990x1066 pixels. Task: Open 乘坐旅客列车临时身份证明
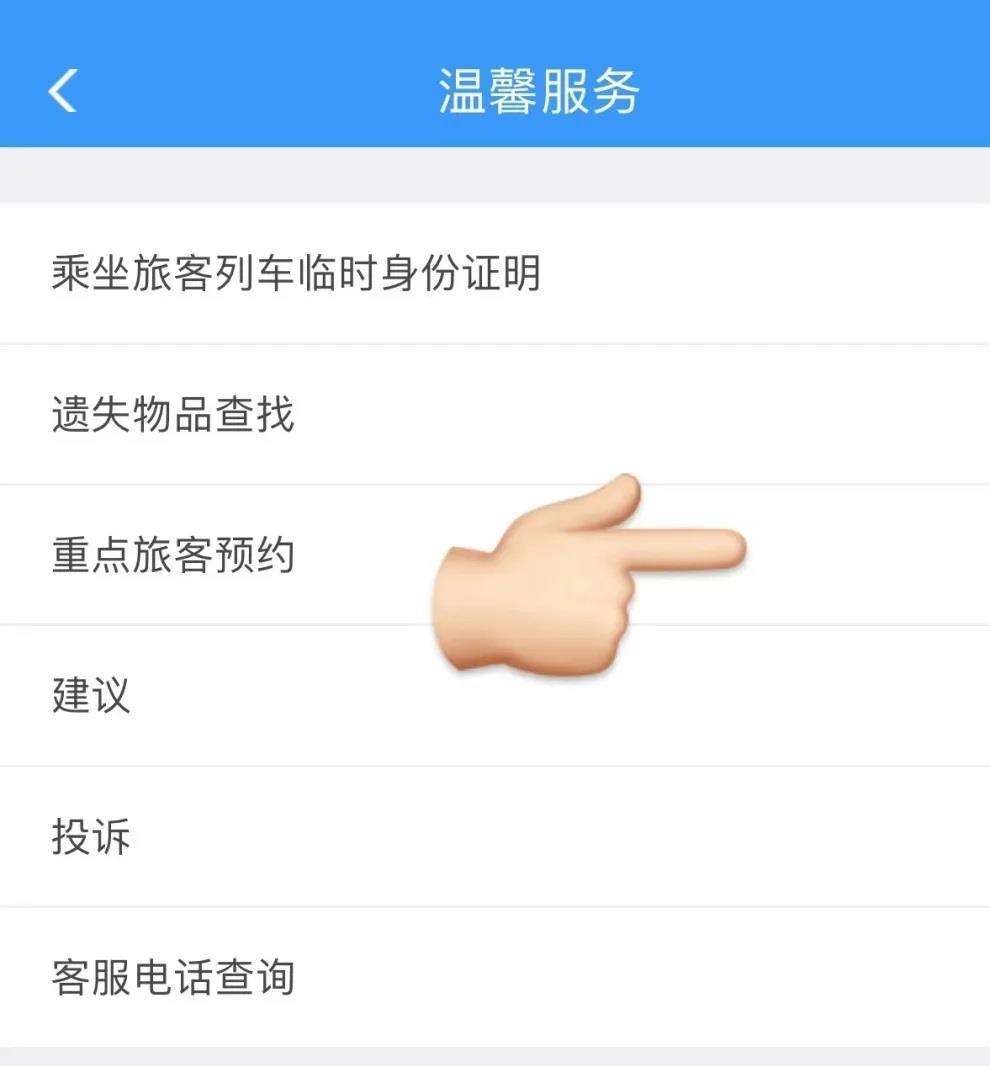tap(296, 273)
